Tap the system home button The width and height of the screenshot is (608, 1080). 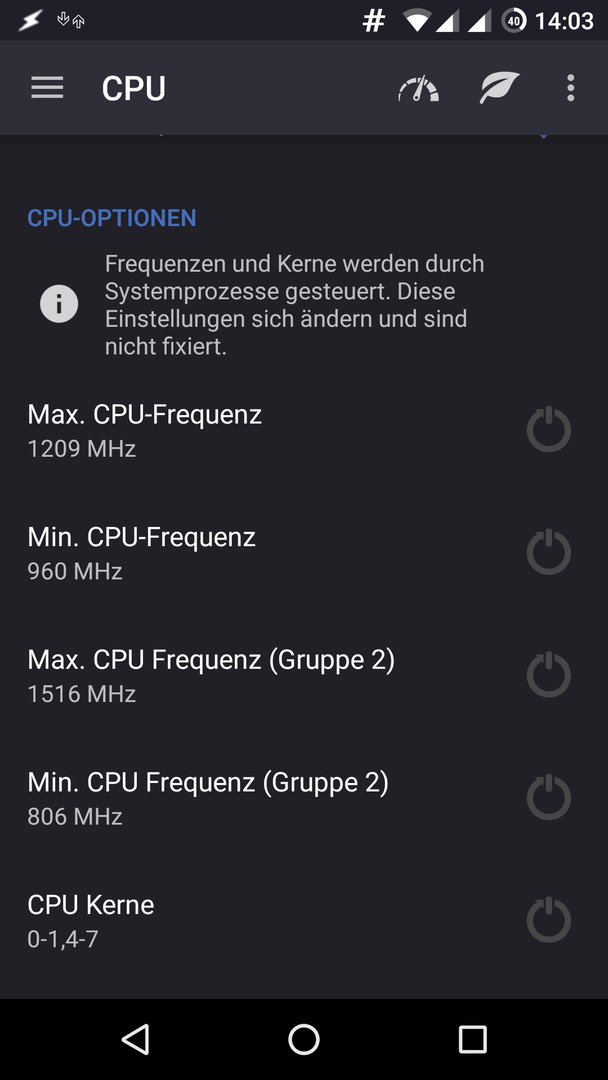pyautogui.click(x=304, y=1039)
